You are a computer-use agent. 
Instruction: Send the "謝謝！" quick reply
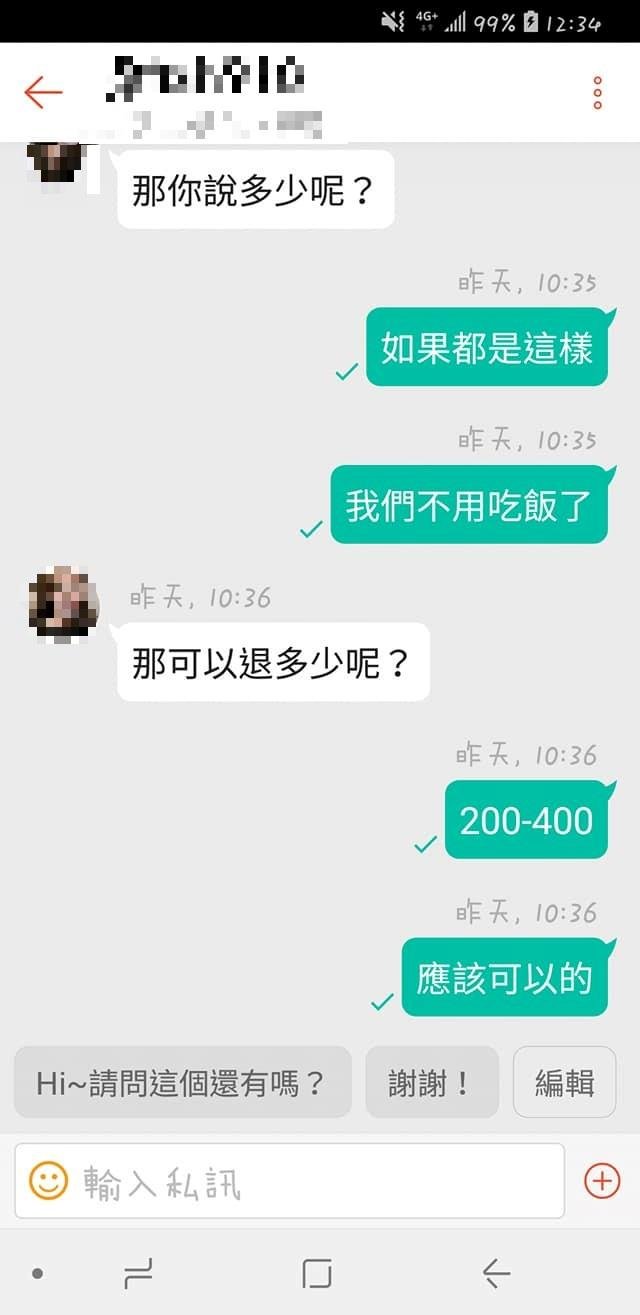click(431, 1082)
